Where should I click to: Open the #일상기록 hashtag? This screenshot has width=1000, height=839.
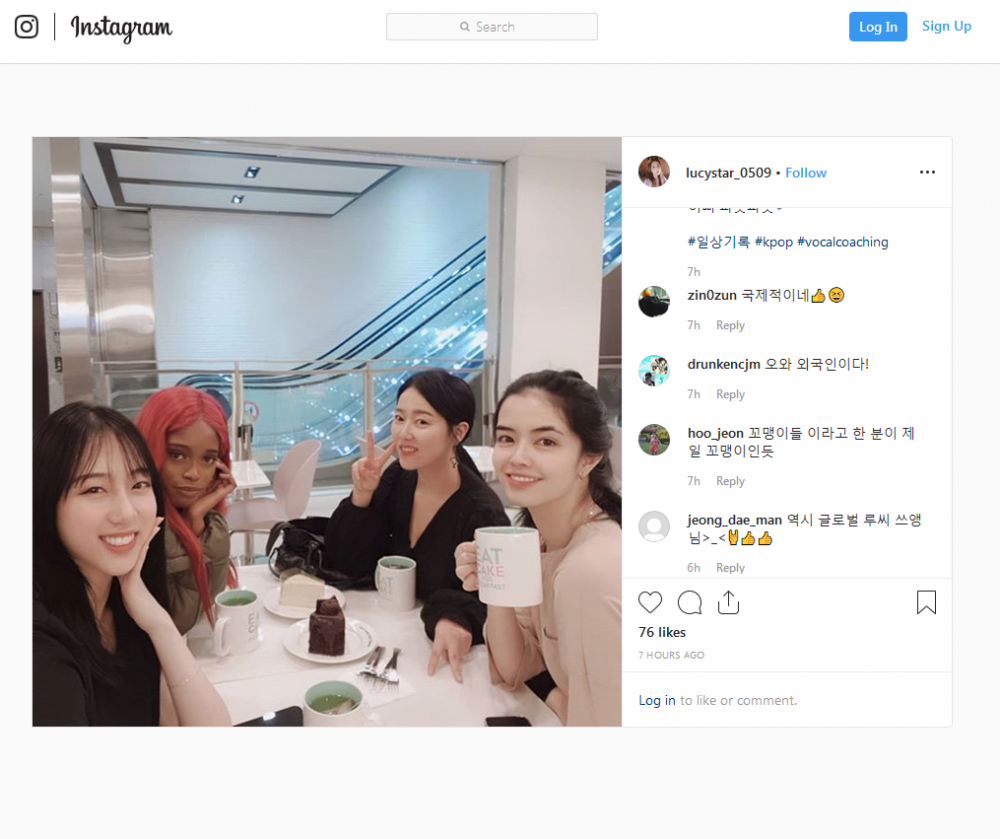[718, 242]
